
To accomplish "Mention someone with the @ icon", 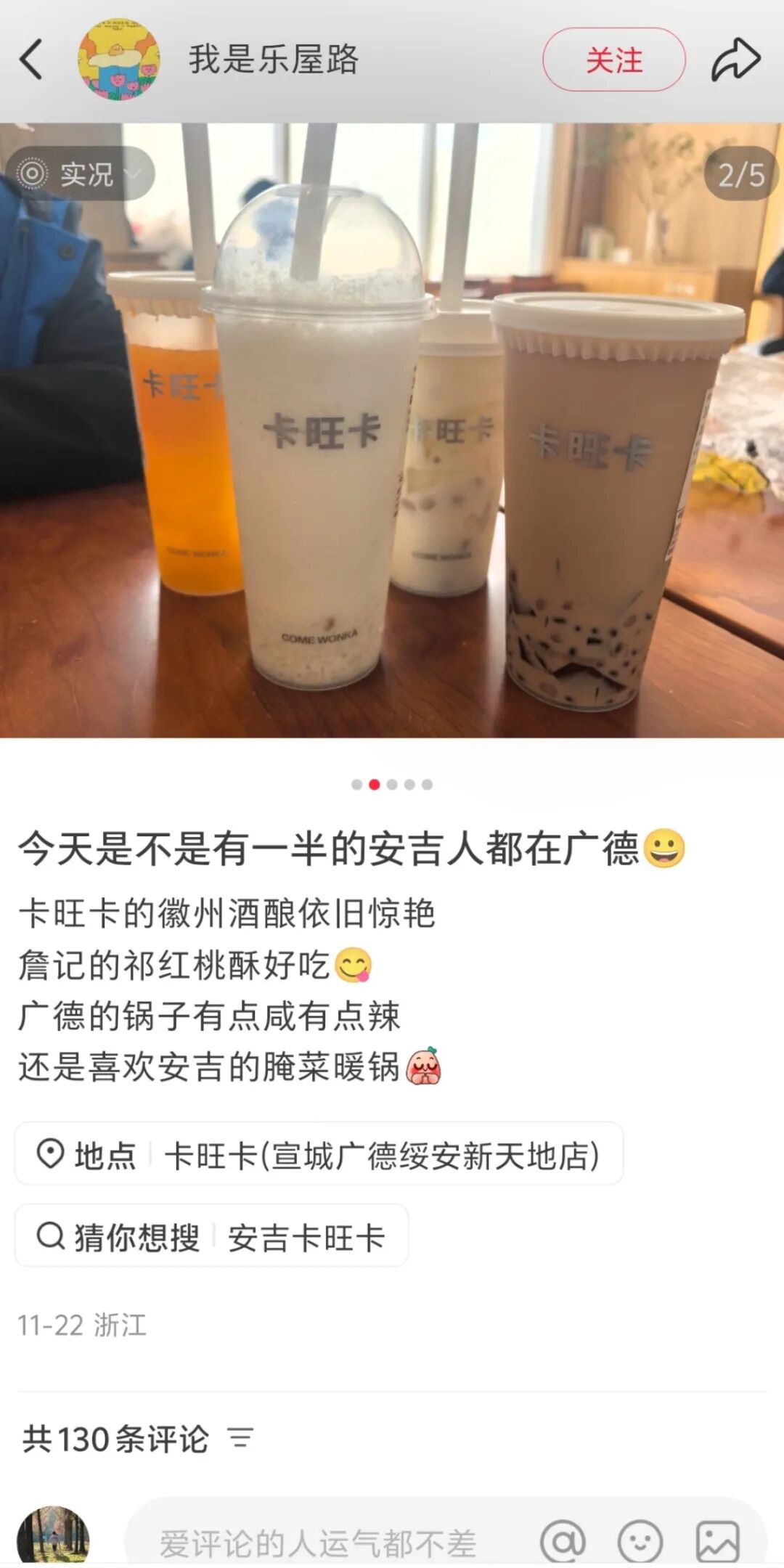I will click(x=563, y=1542).
